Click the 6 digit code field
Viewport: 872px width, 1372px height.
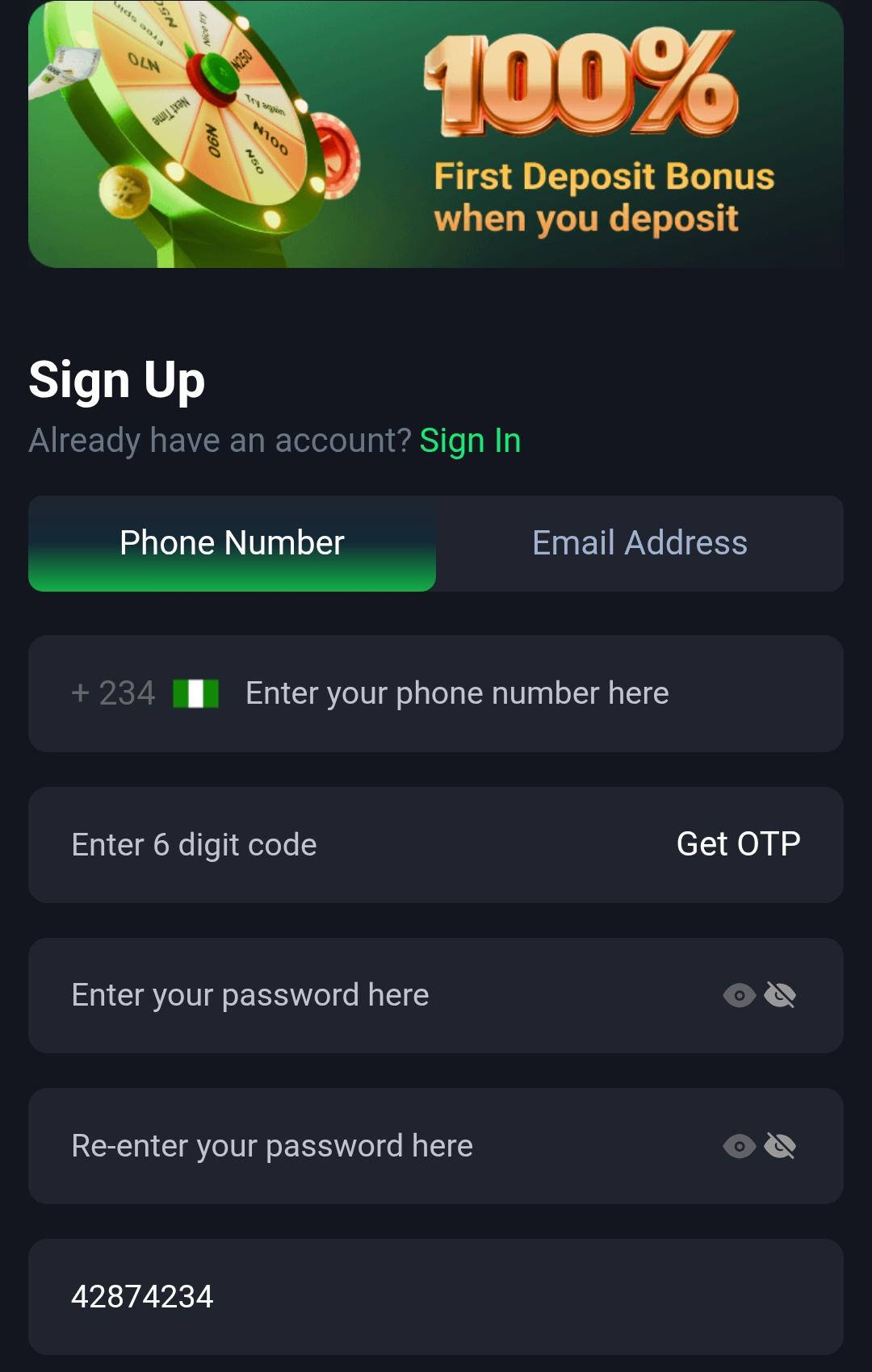[x=323, y=843]
